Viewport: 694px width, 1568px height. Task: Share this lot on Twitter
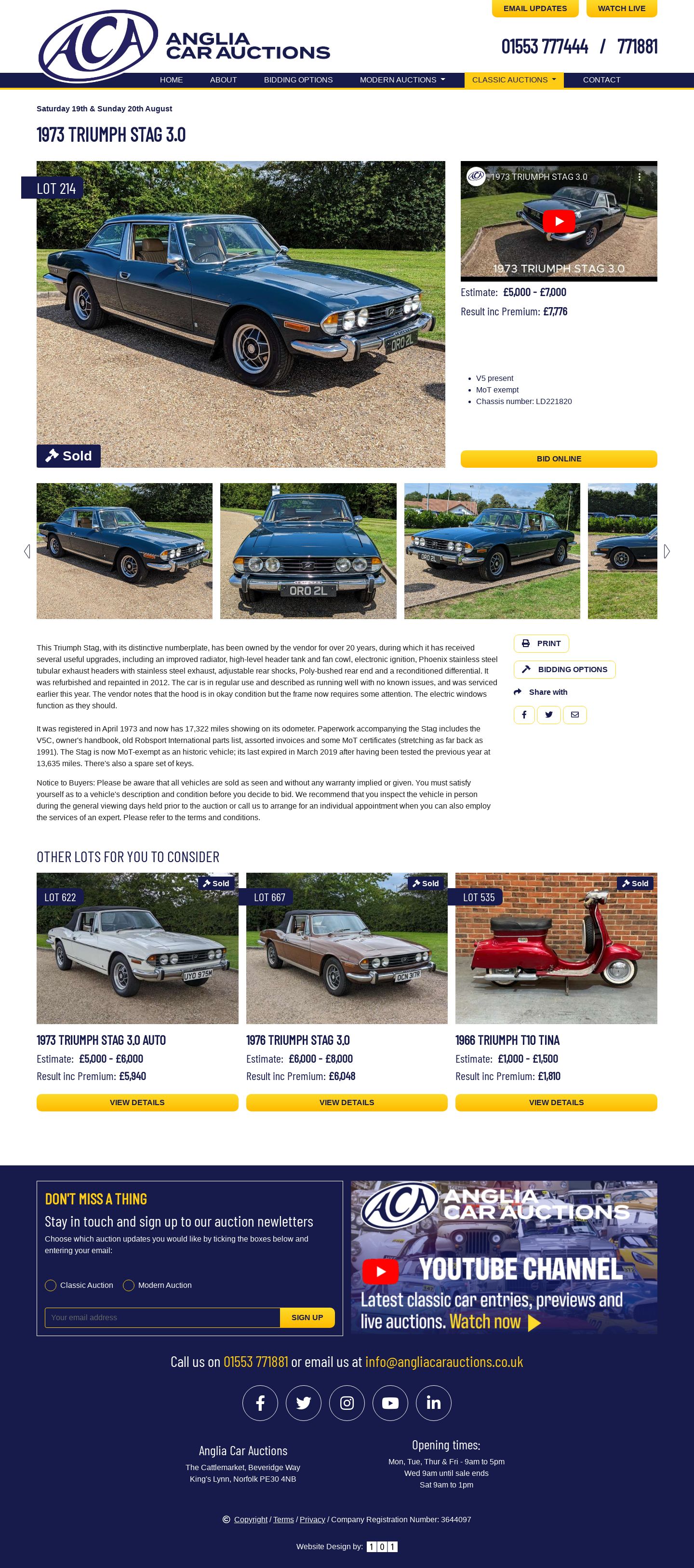tap(548, 715)
